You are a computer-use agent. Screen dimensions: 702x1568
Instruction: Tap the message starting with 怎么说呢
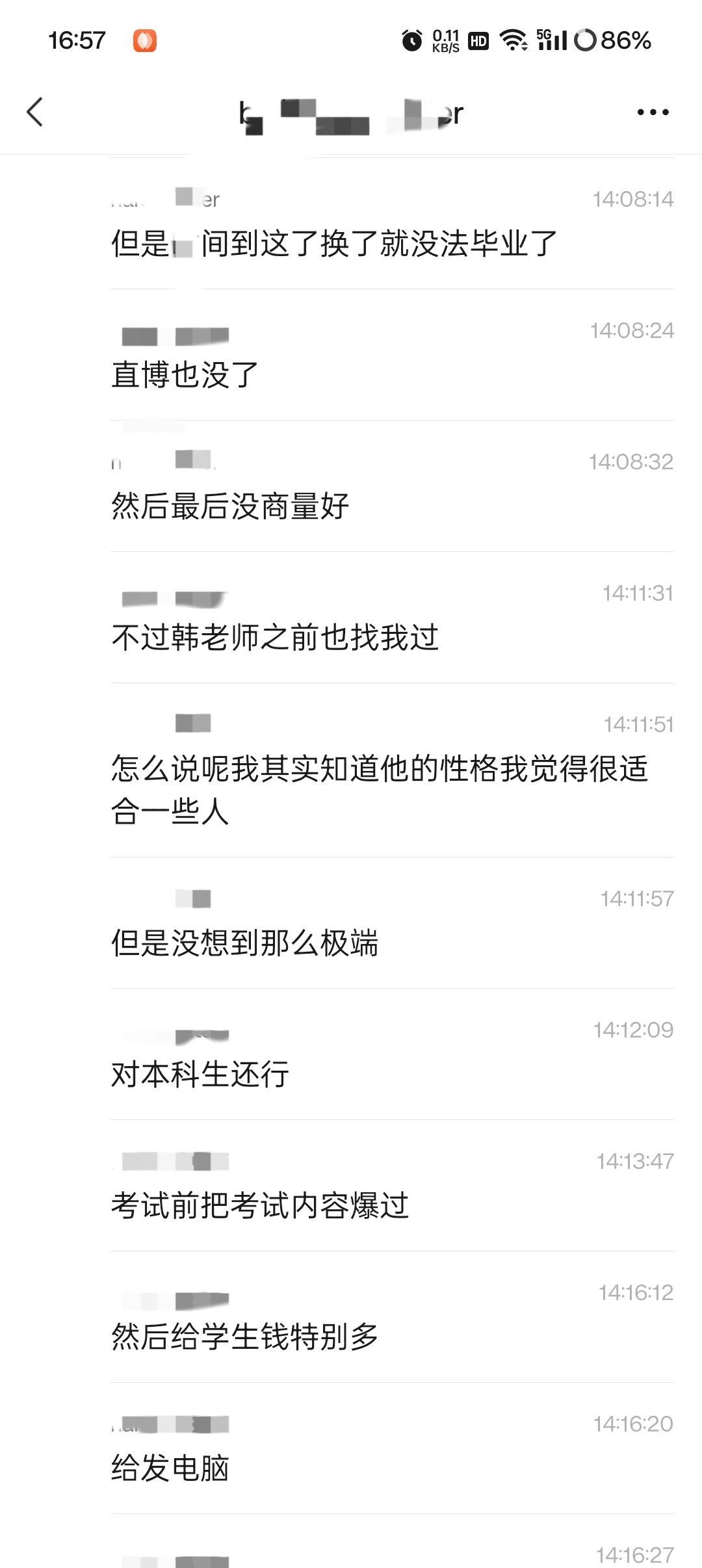[x=380, y=790]
